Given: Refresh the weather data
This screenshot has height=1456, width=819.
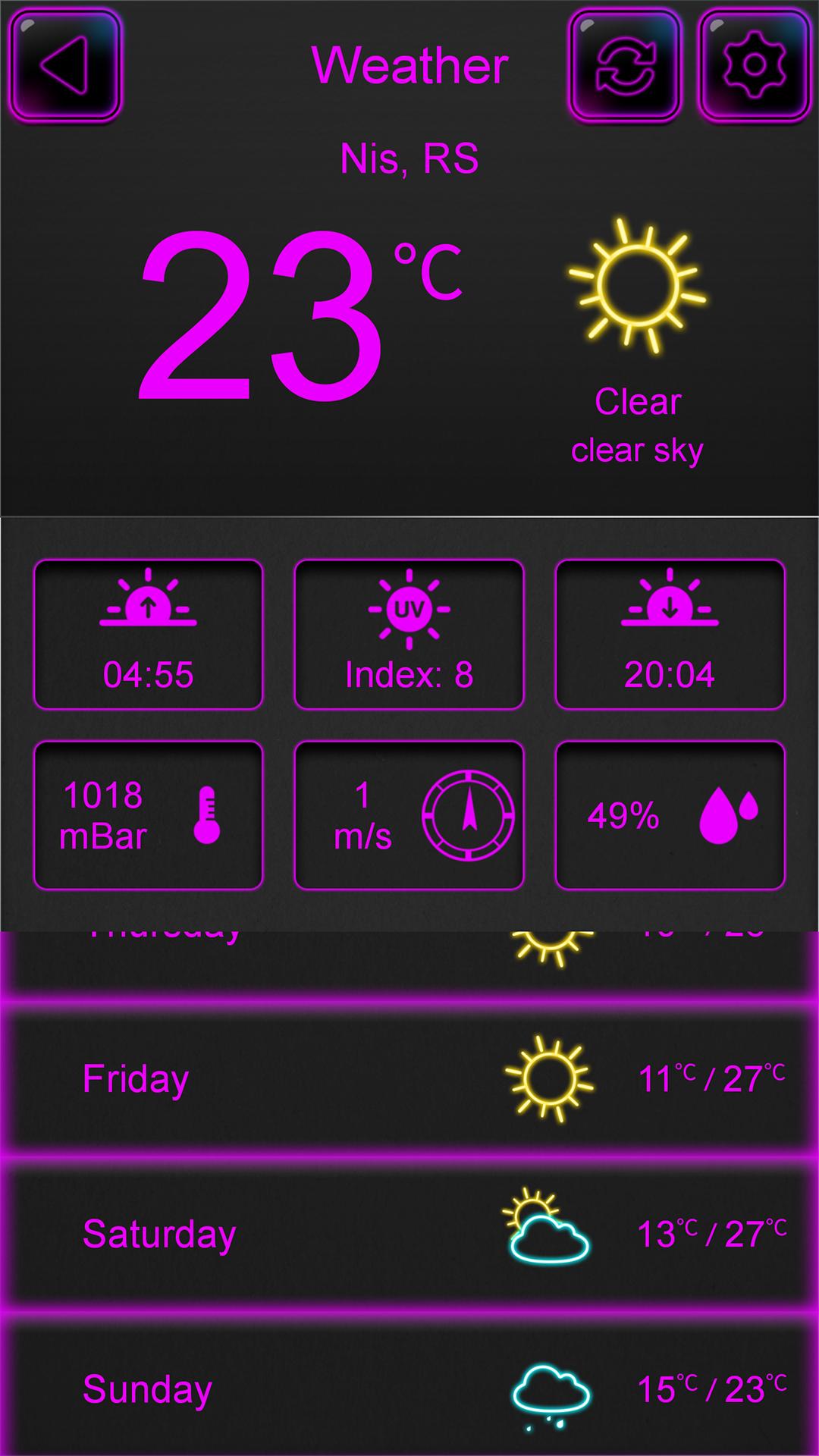Looking at the screenshot, I should [x=625, y=65].
